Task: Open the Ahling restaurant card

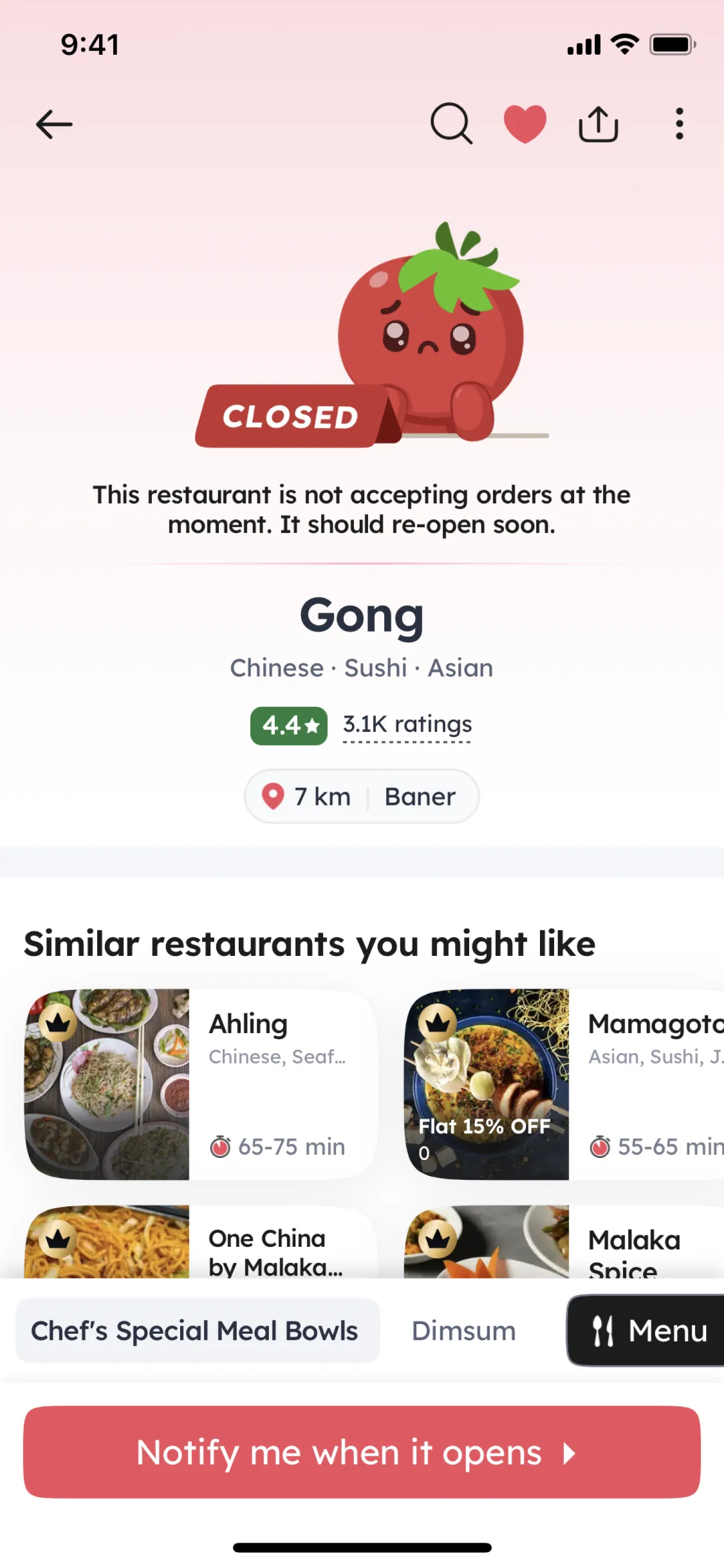Action: pyautogui.click(x=200, y=1084)
